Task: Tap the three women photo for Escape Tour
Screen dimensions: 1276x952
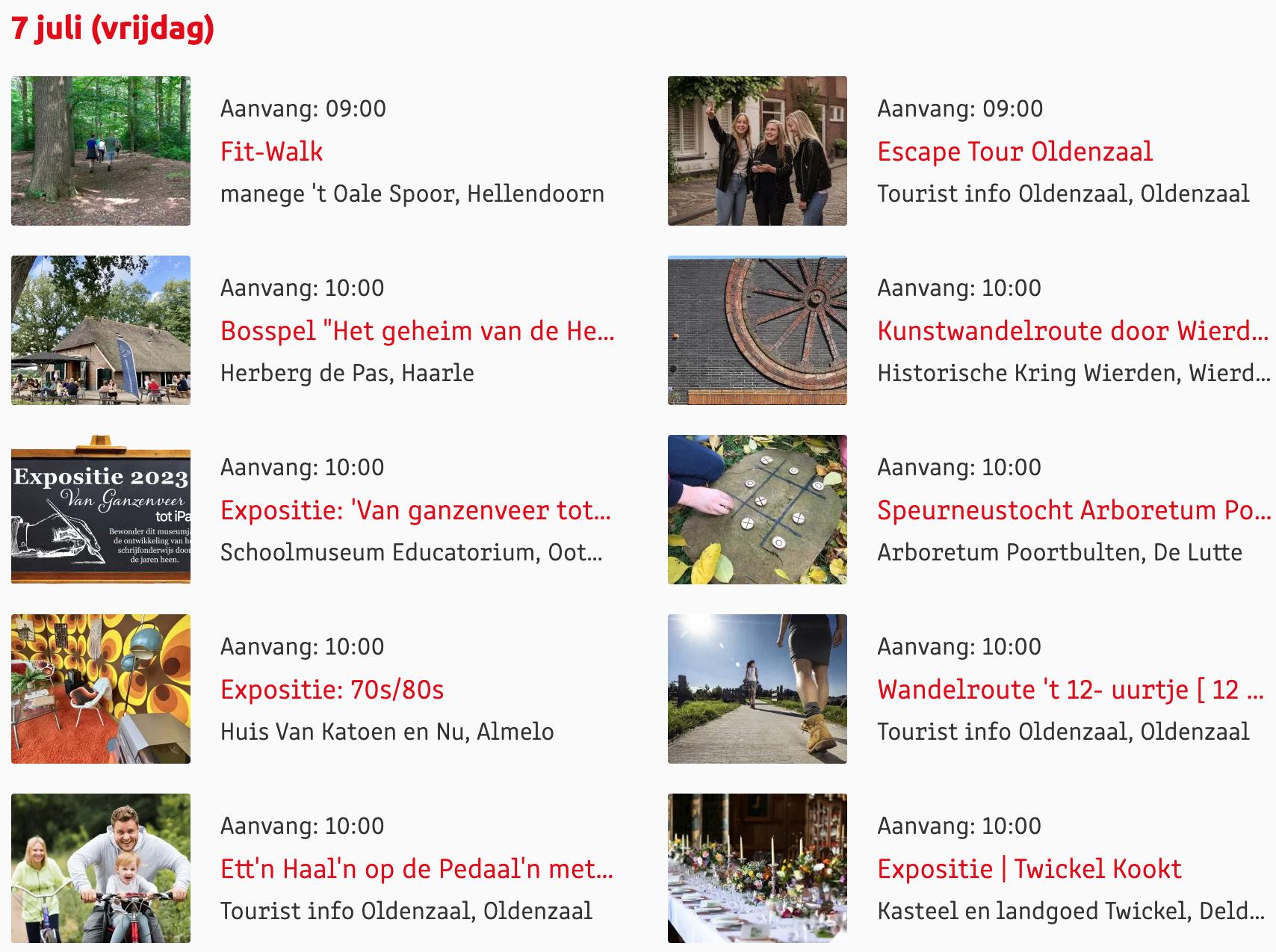Action: click(757, 151)
